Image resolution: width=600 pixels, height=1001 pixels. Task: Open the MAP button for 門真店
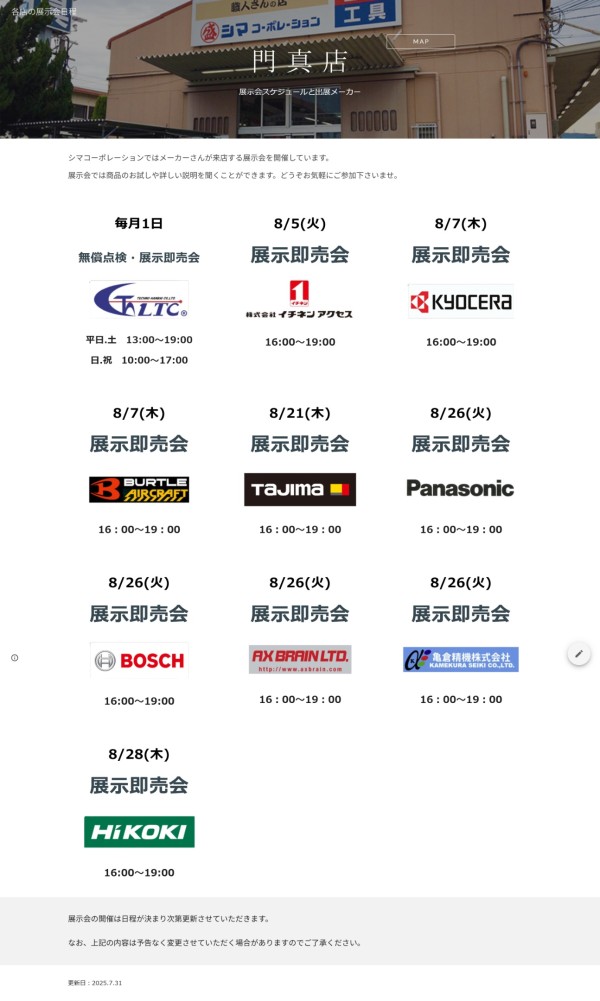[x=421, y=41]
